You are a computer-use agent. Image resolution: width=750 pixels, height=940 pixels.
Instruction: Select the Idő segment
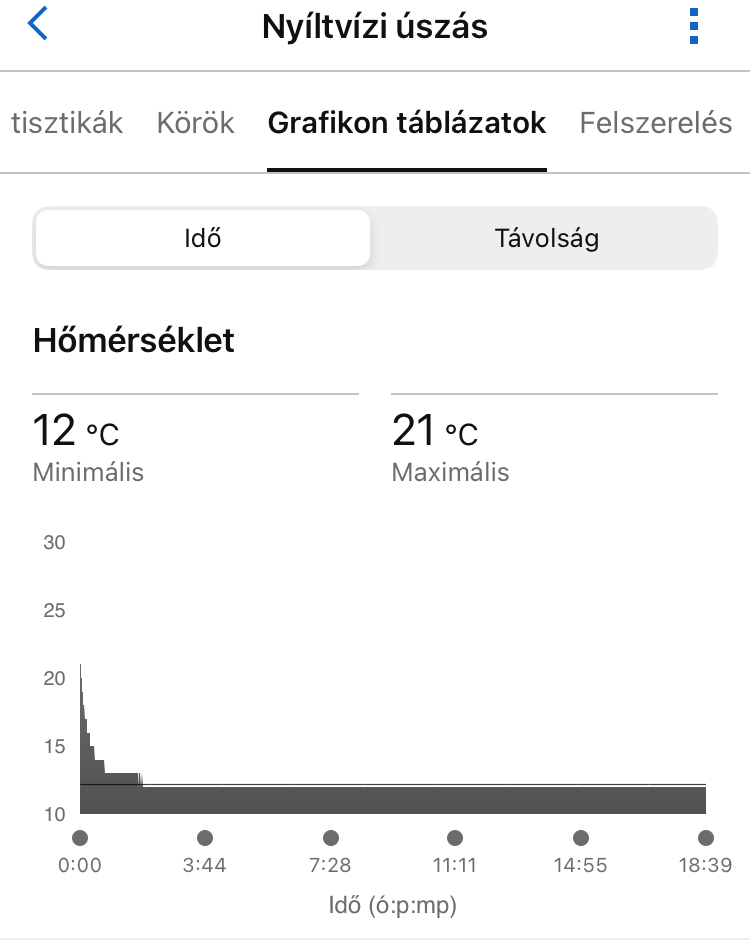coord(202,238)
